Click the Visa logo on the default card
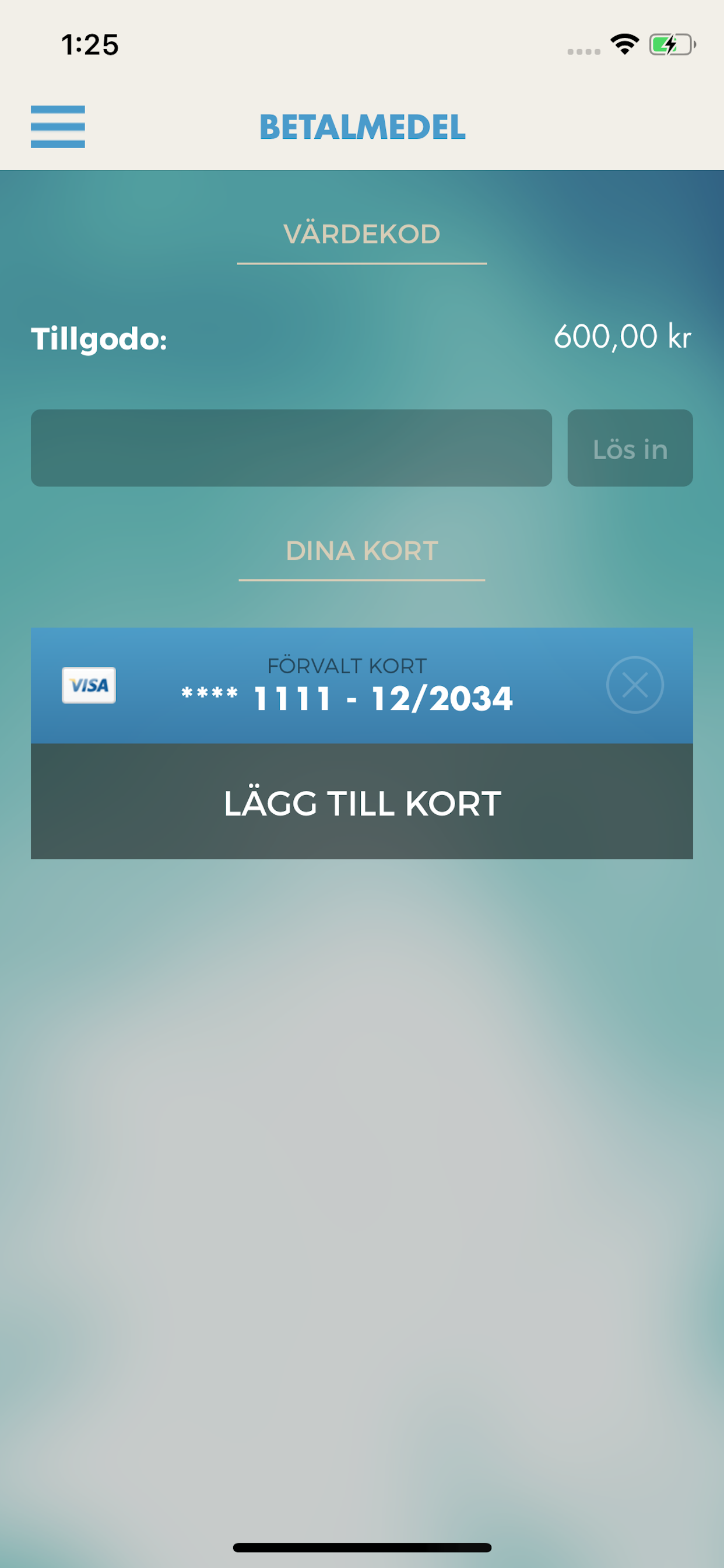Image resolution: width=724 pixels, height=1568 pixels. 89,684
